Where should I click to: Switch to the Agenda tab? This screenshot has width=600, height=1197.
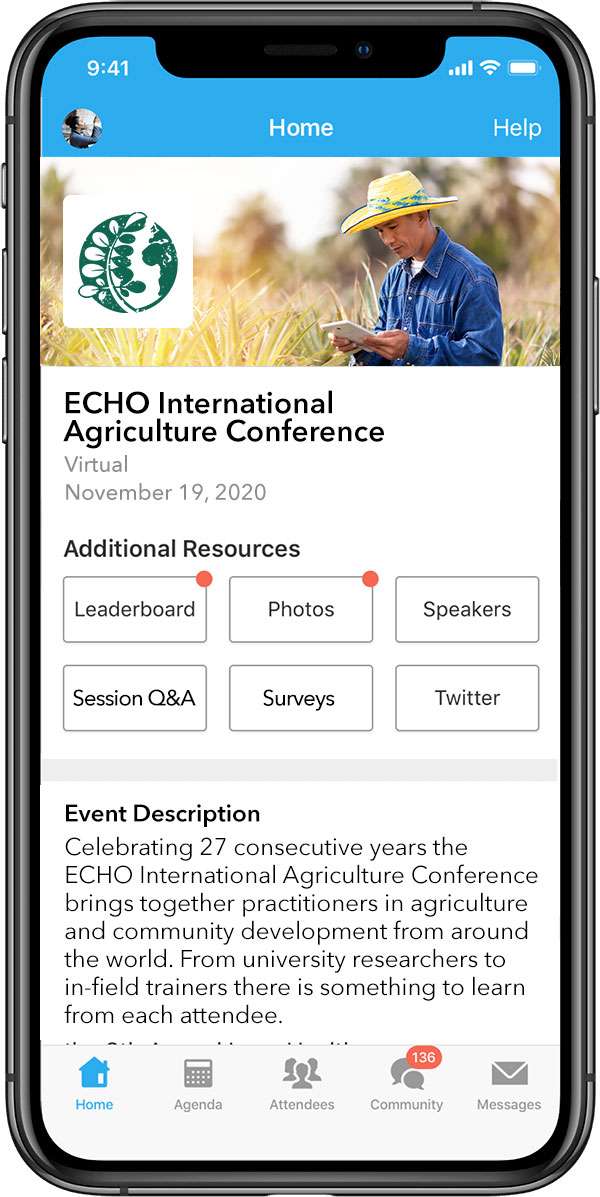198,1083
